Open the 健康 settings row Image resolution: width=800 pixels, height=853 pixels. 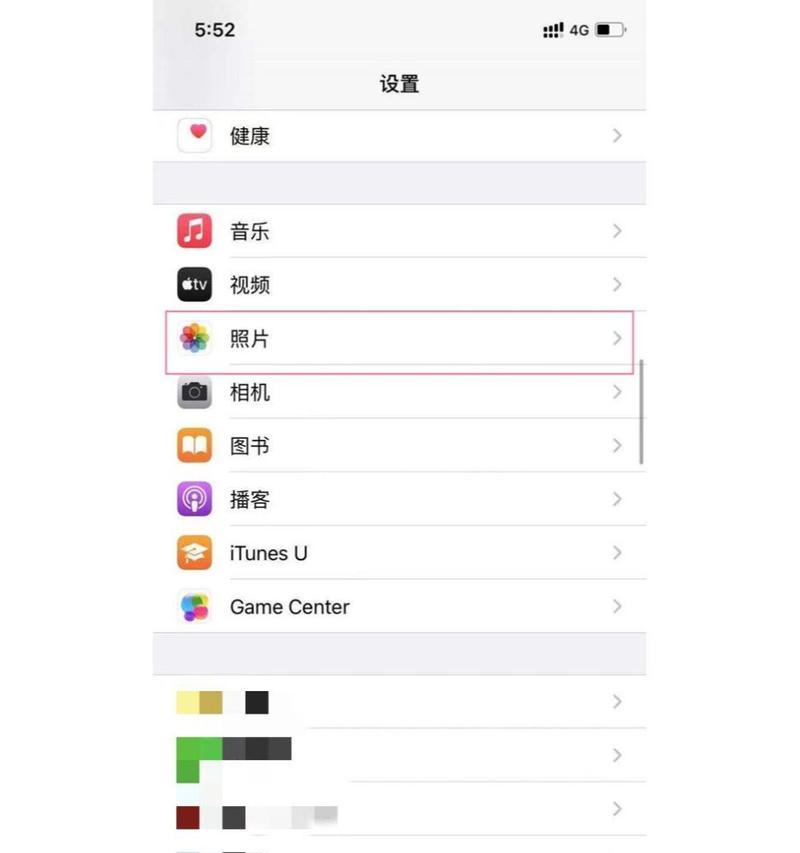(x=400, y=135)
